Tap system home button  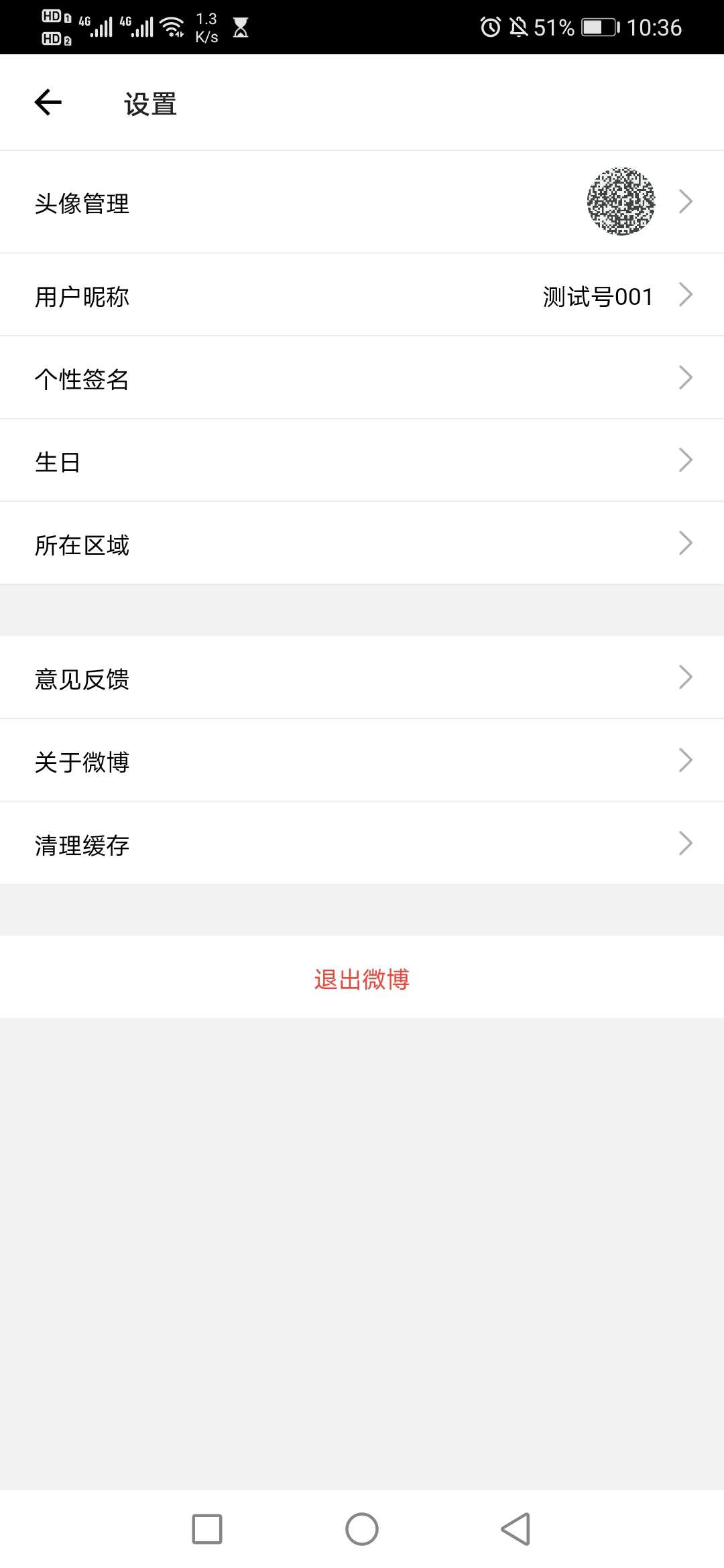362,1529
